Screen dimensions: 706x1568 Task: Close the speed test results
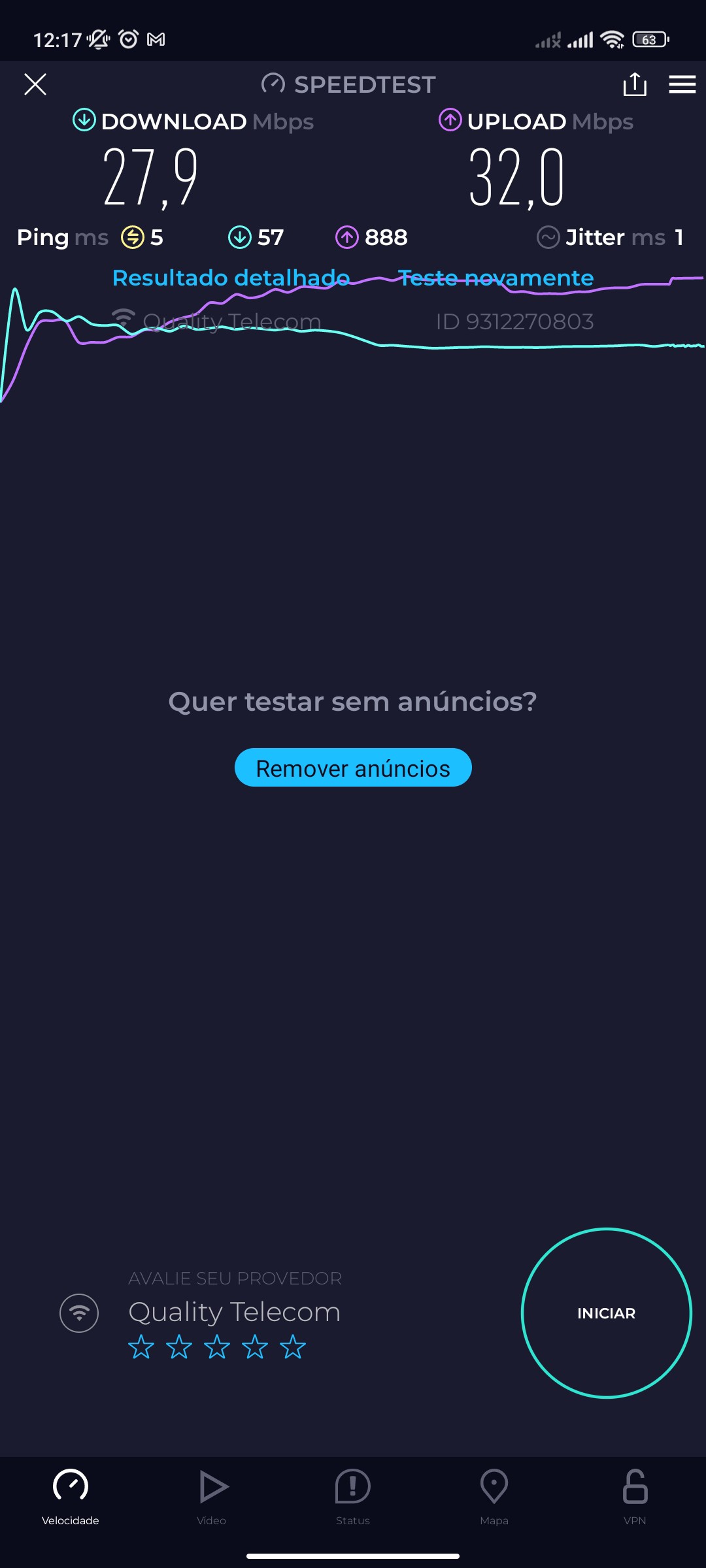coord(35,84)
